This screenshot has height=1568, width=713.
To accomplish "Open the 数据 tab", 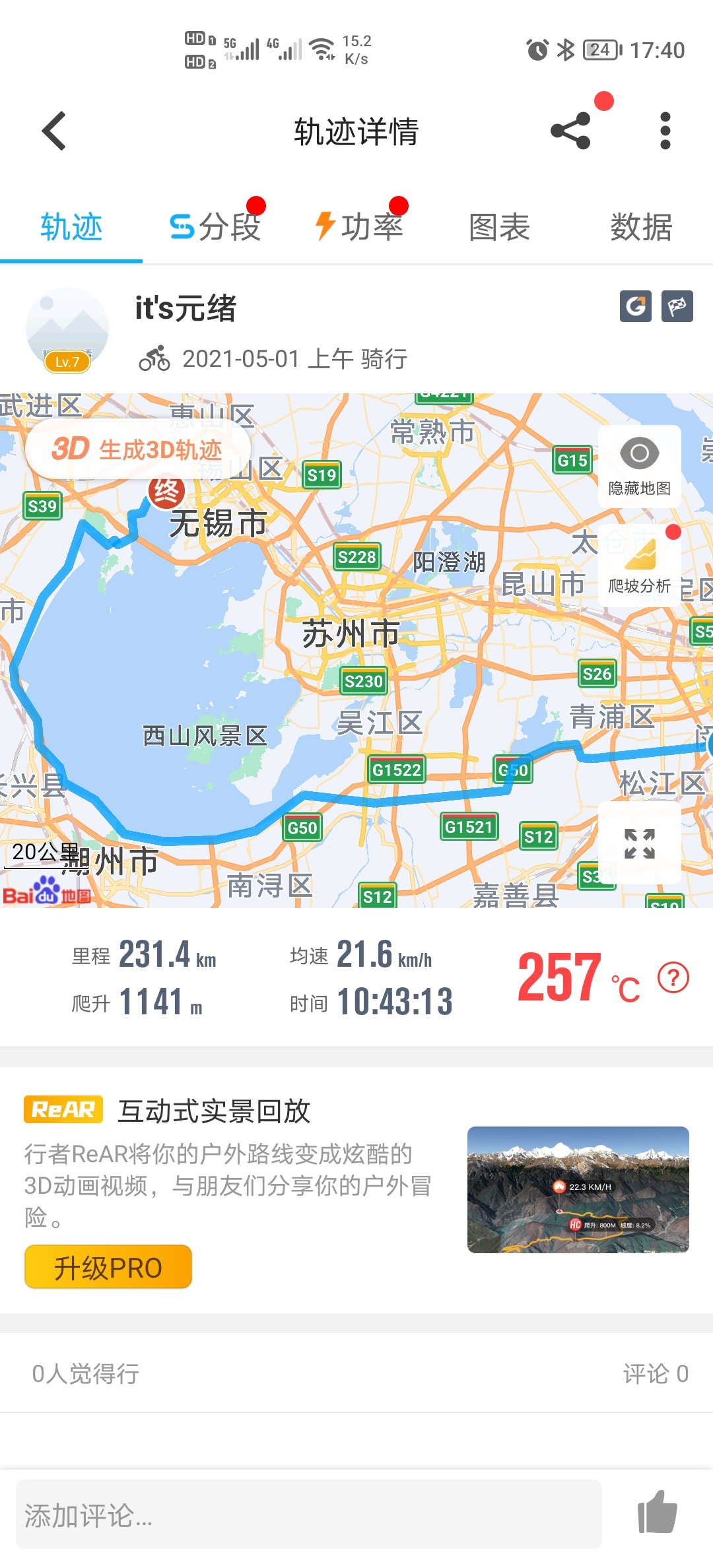I will (641, 227).
